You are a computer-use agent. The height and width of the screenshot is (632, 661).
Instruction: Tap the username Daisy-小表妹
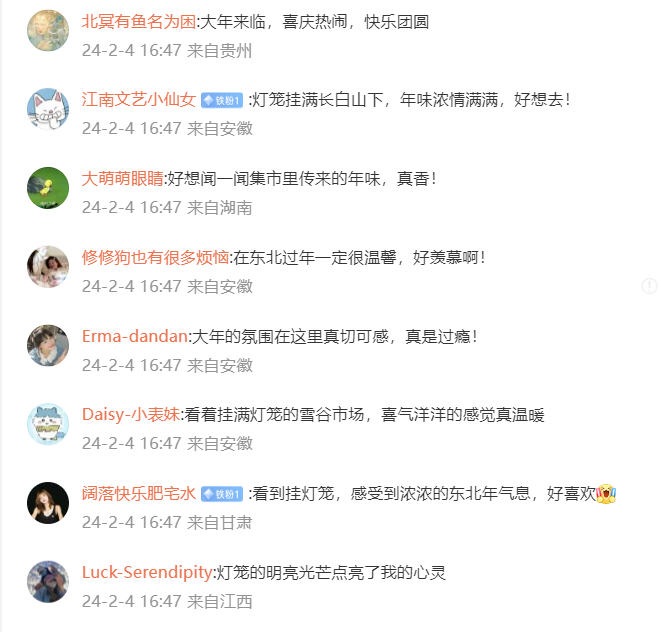coord(130,415)
